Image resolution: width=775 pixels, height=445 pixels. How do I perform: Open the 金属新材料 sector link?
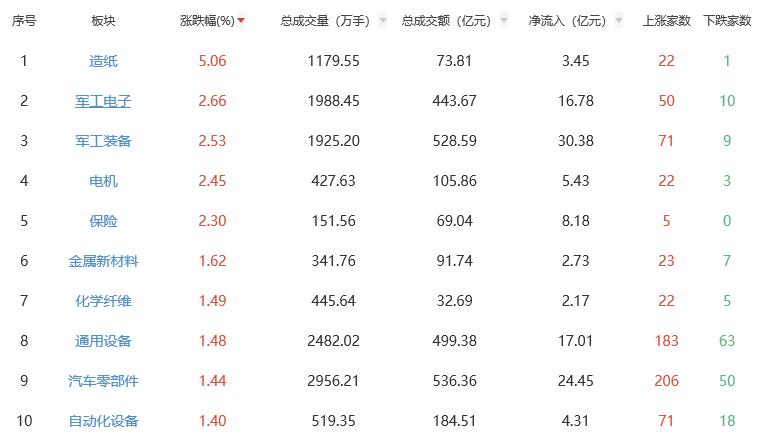pyautogui.click(x=103, y=261)
